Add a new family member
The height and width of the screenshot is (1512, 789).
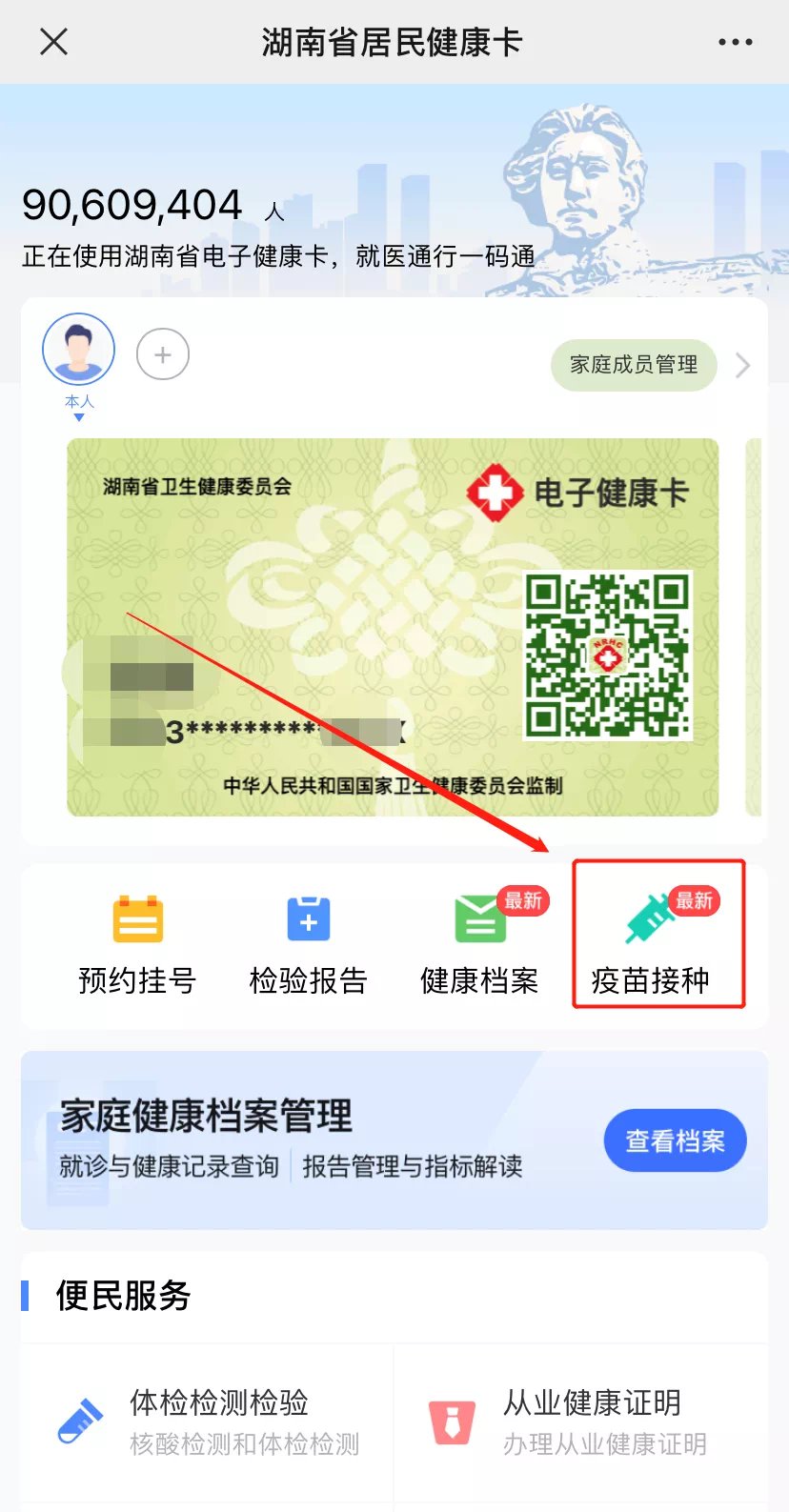click(163, 354)
